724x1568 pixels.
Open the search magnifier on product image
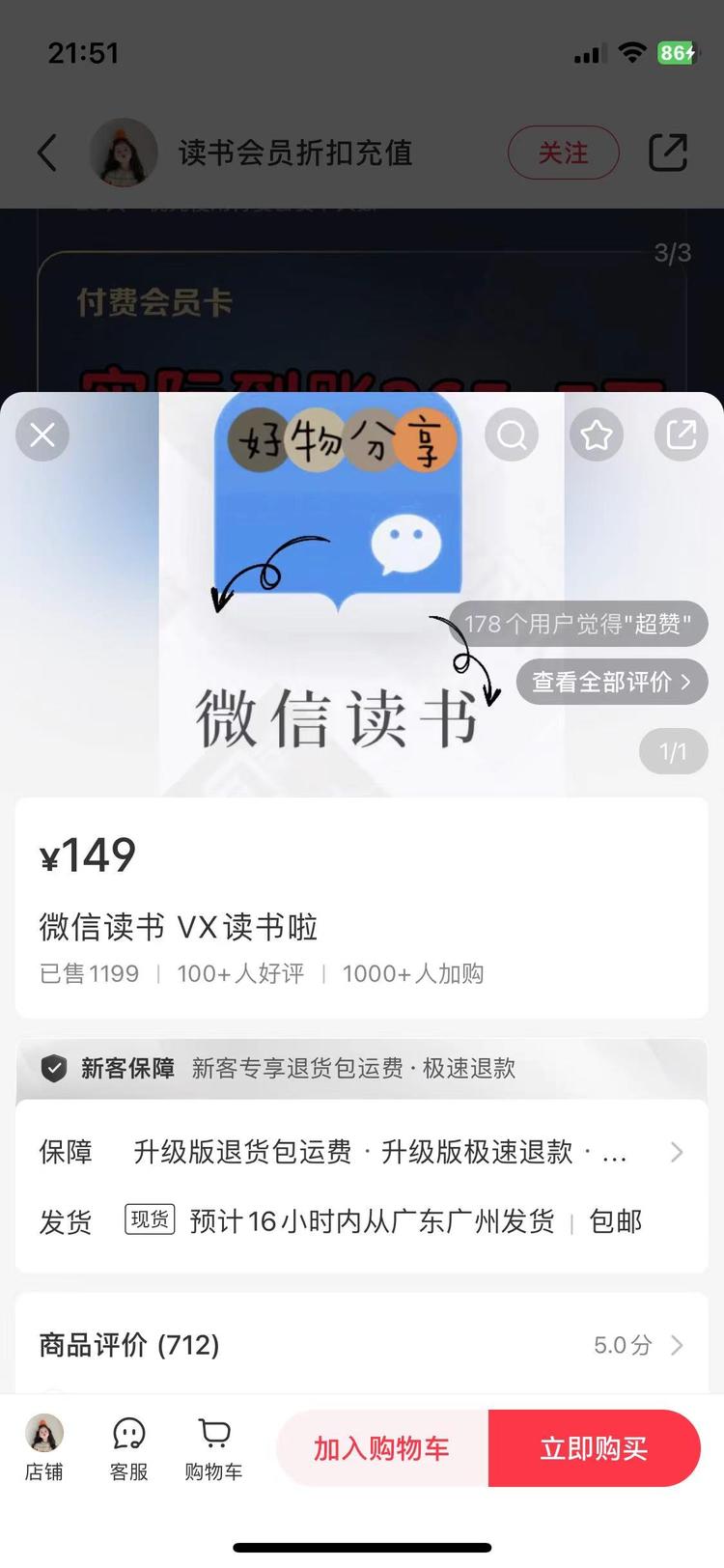pos(512,434)
